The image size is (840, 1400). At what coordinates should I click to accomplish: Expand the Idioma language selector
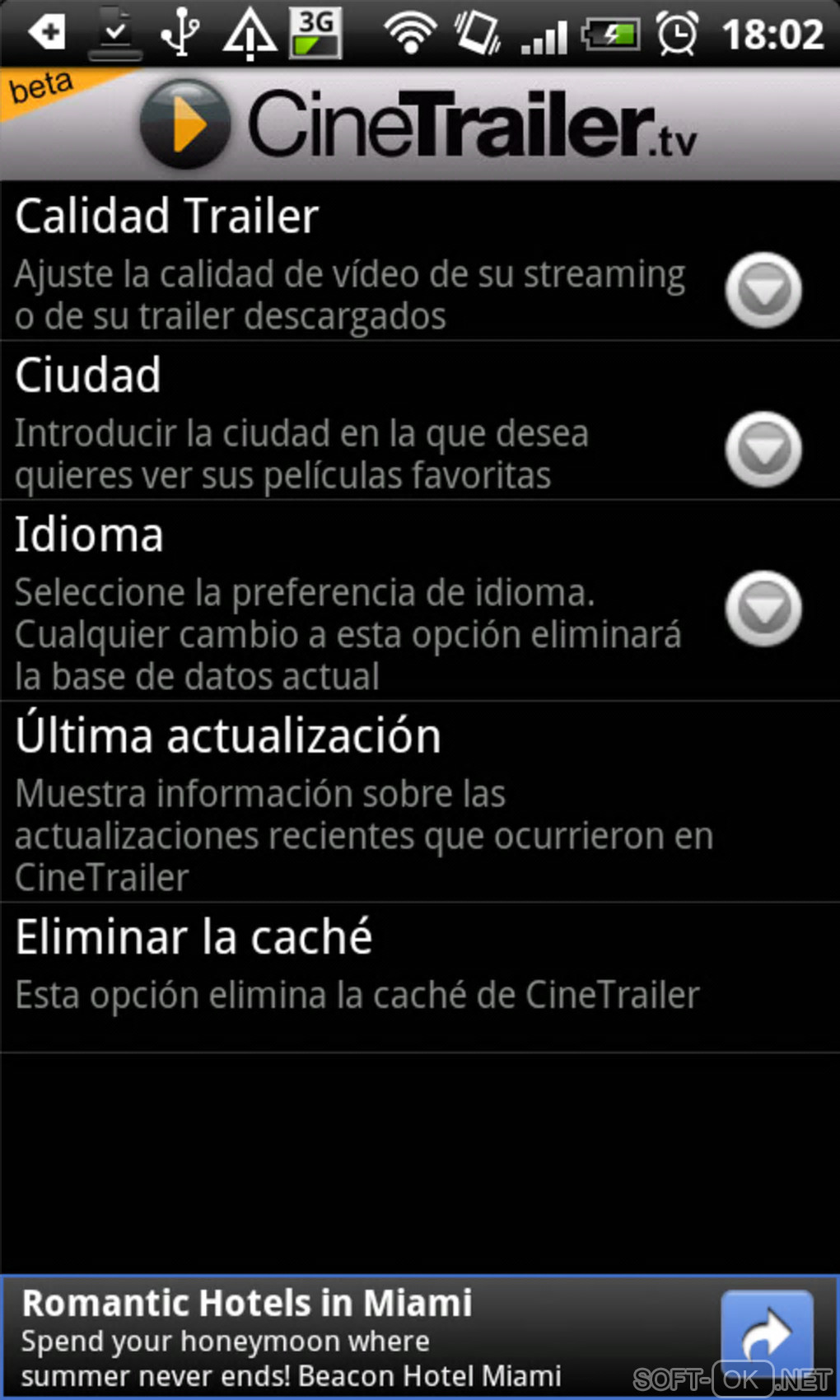coord(763,608)
